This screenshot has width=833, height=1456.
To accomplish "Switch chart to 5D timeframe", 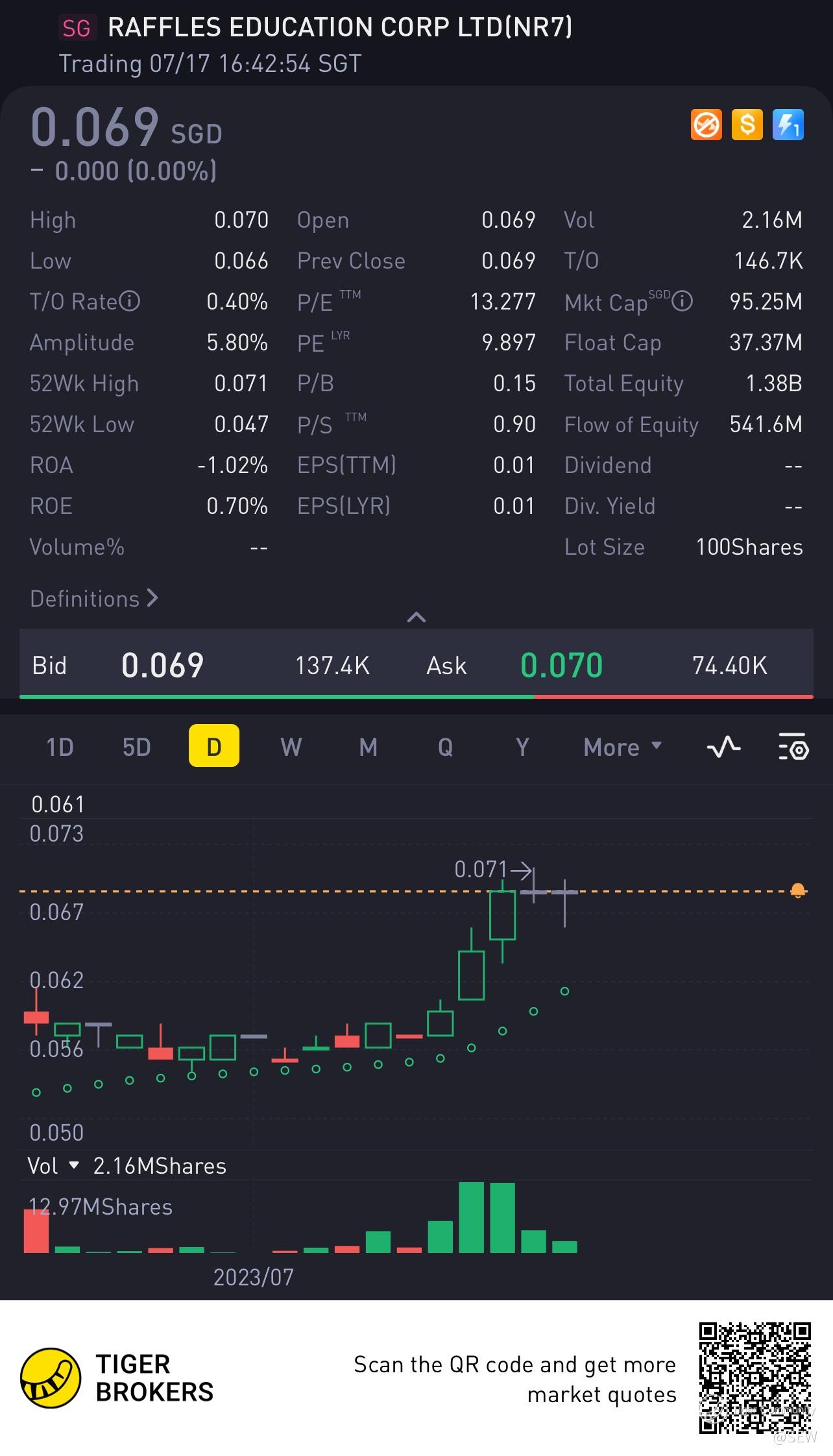I will point(136,747).
